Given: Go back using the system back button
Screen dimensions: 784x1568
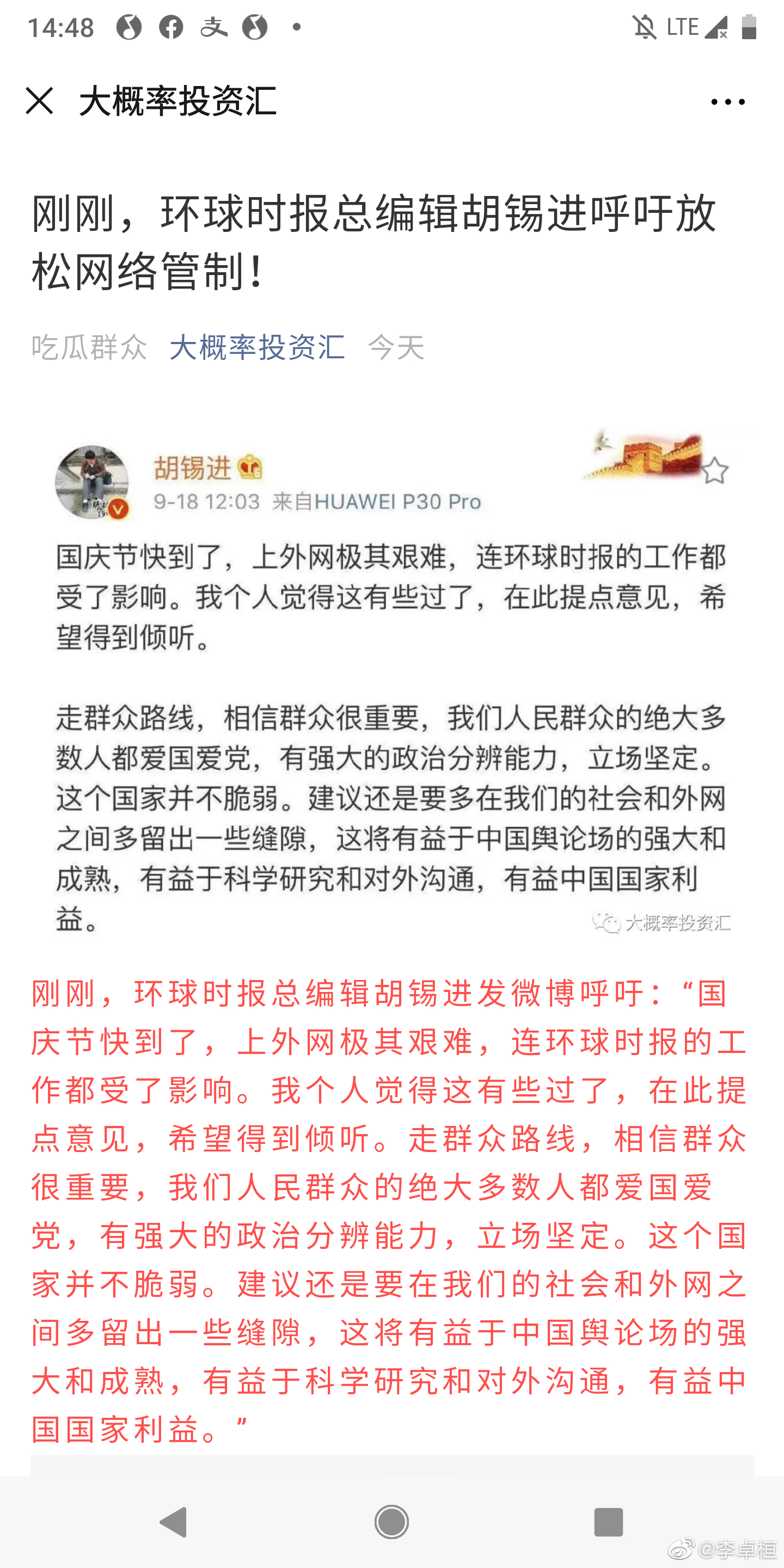Looking at the screenshot, I should pyautogui.click(x=174, y=1522).
